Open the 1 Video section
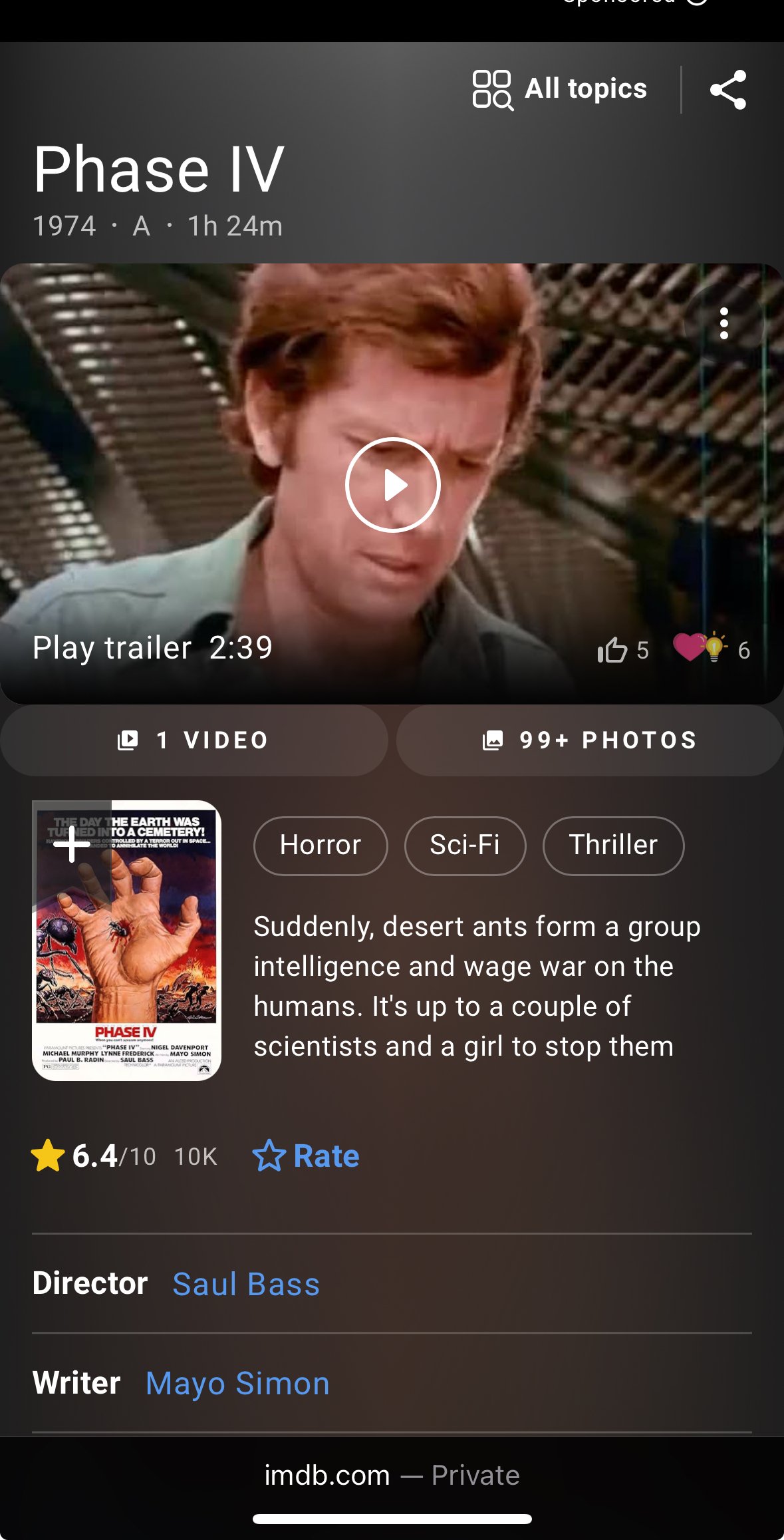Image resolution: width=784 pixels, height=1540 pixels. pyautogui.click(x=194, y=740)
